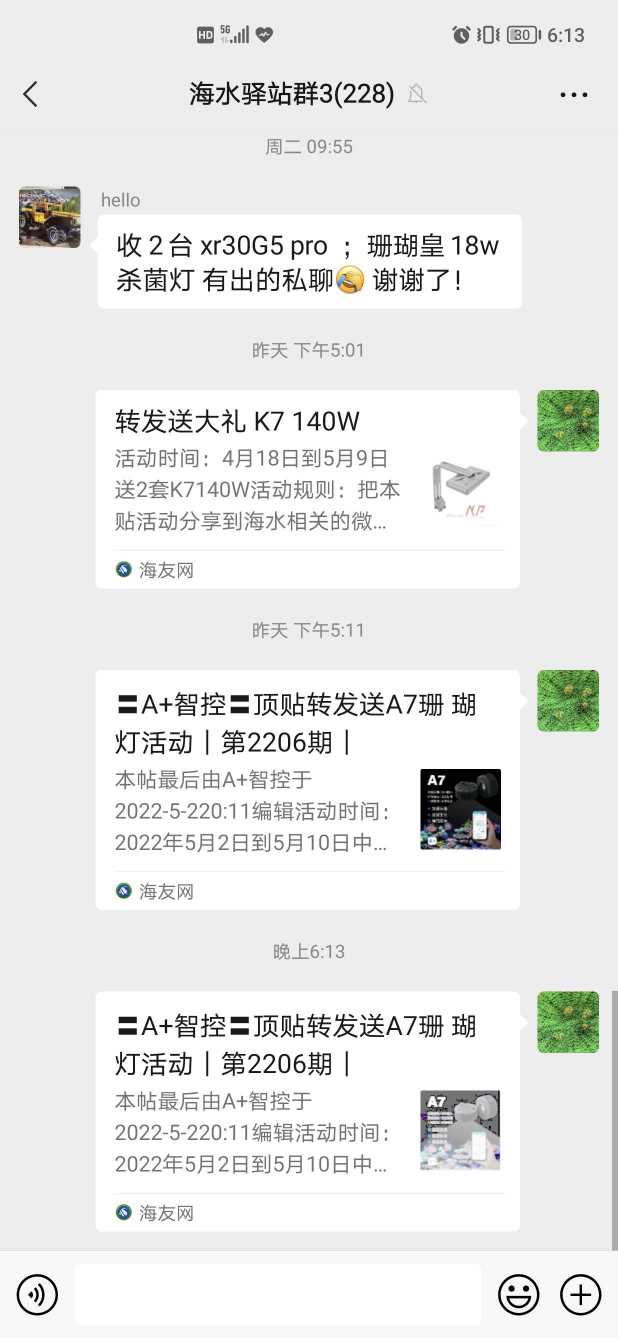Image resolution: width=618 pixels, height=1338 pixels.
Task: Open the A7珊瑚灯活动 link sent 昨天 下午5:11
Action: pyautogui.click(x=307, y=789)
